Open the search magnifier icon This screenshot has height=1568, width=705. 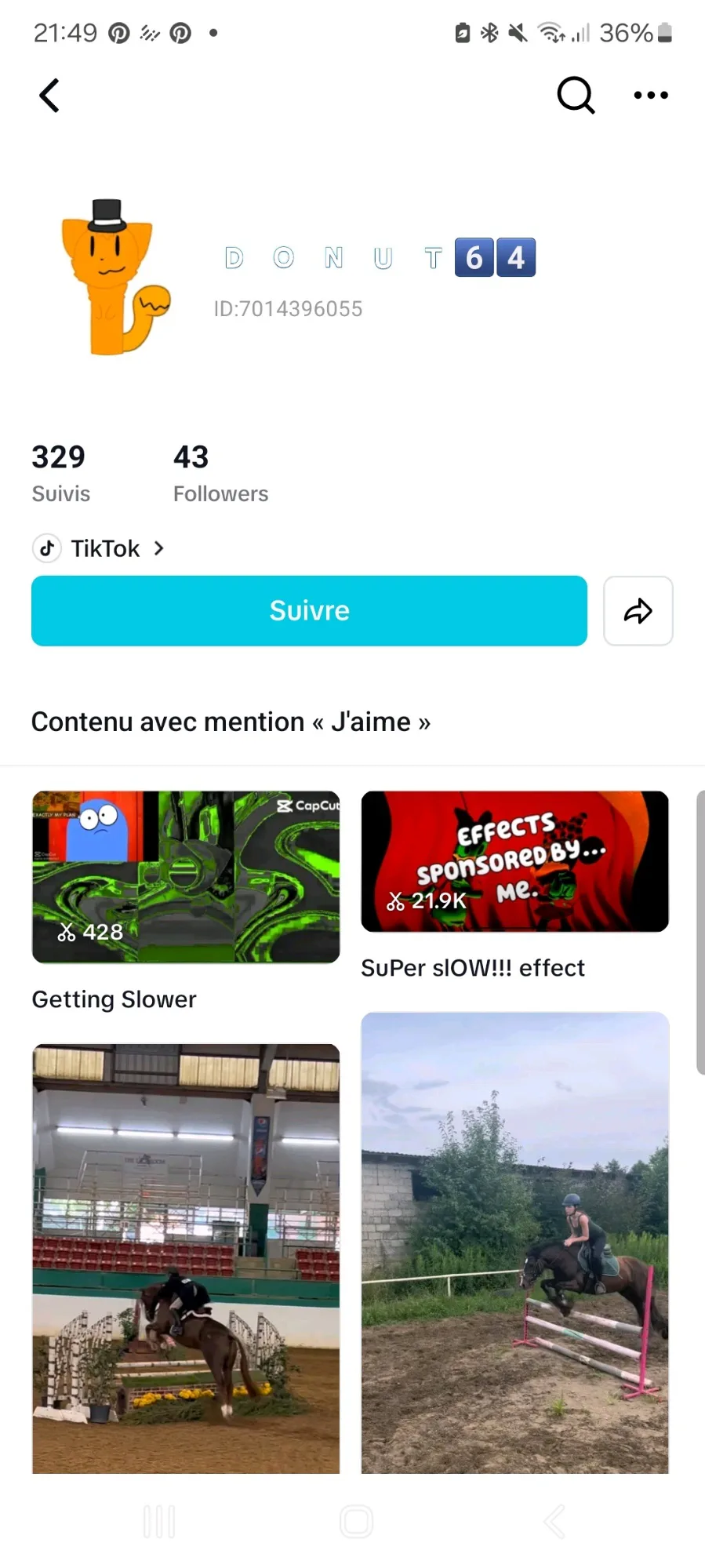pos(576,96)
